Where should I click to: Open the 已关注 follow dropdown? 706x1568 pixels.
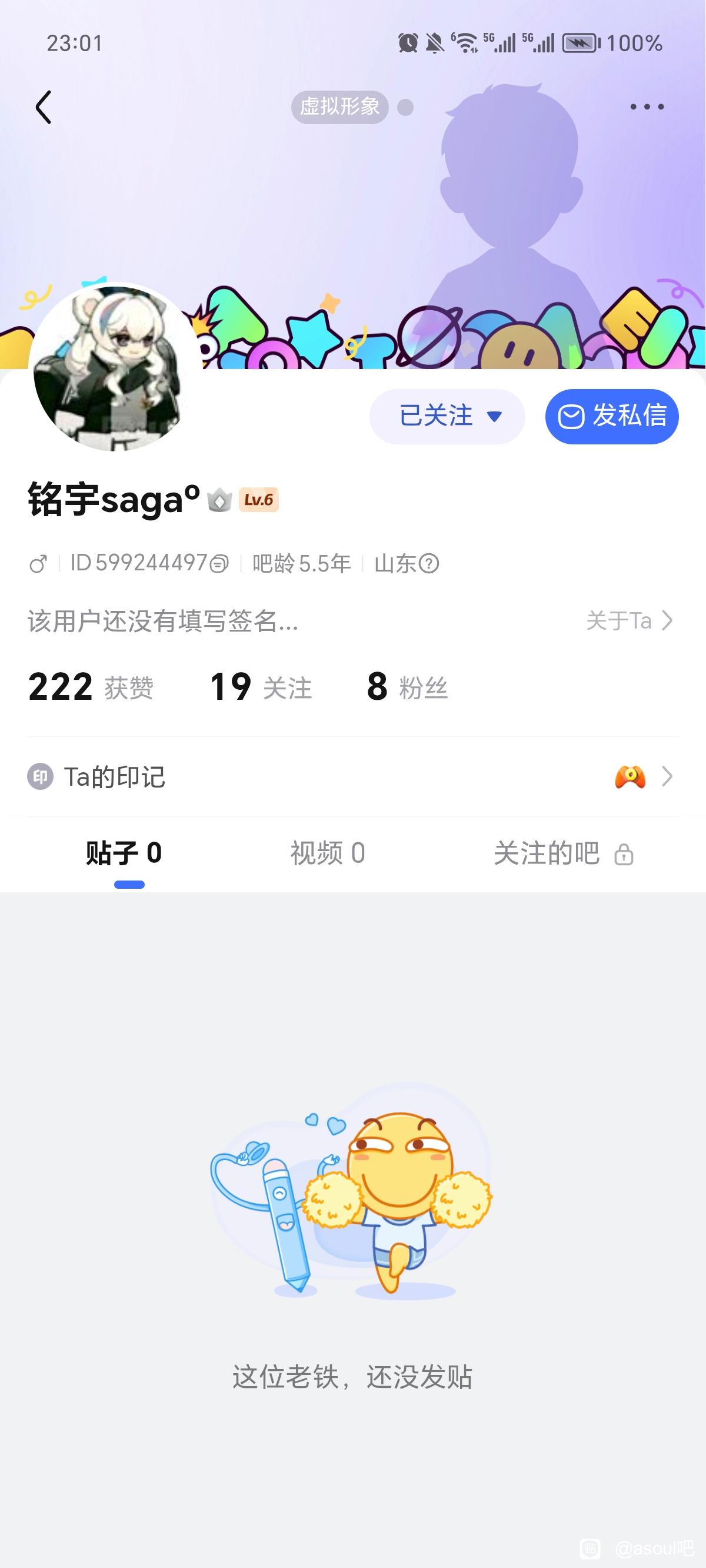[447, 416]
